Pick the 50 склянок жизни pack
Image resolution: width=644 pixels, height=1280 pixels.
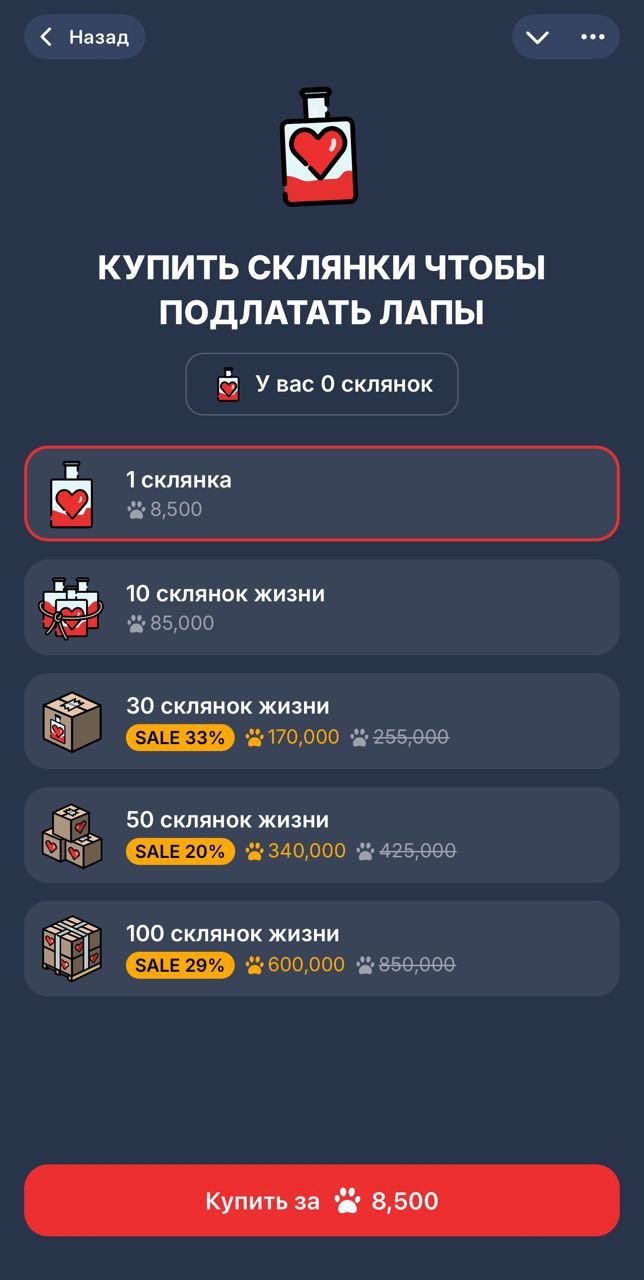click(x=322, y=835)
